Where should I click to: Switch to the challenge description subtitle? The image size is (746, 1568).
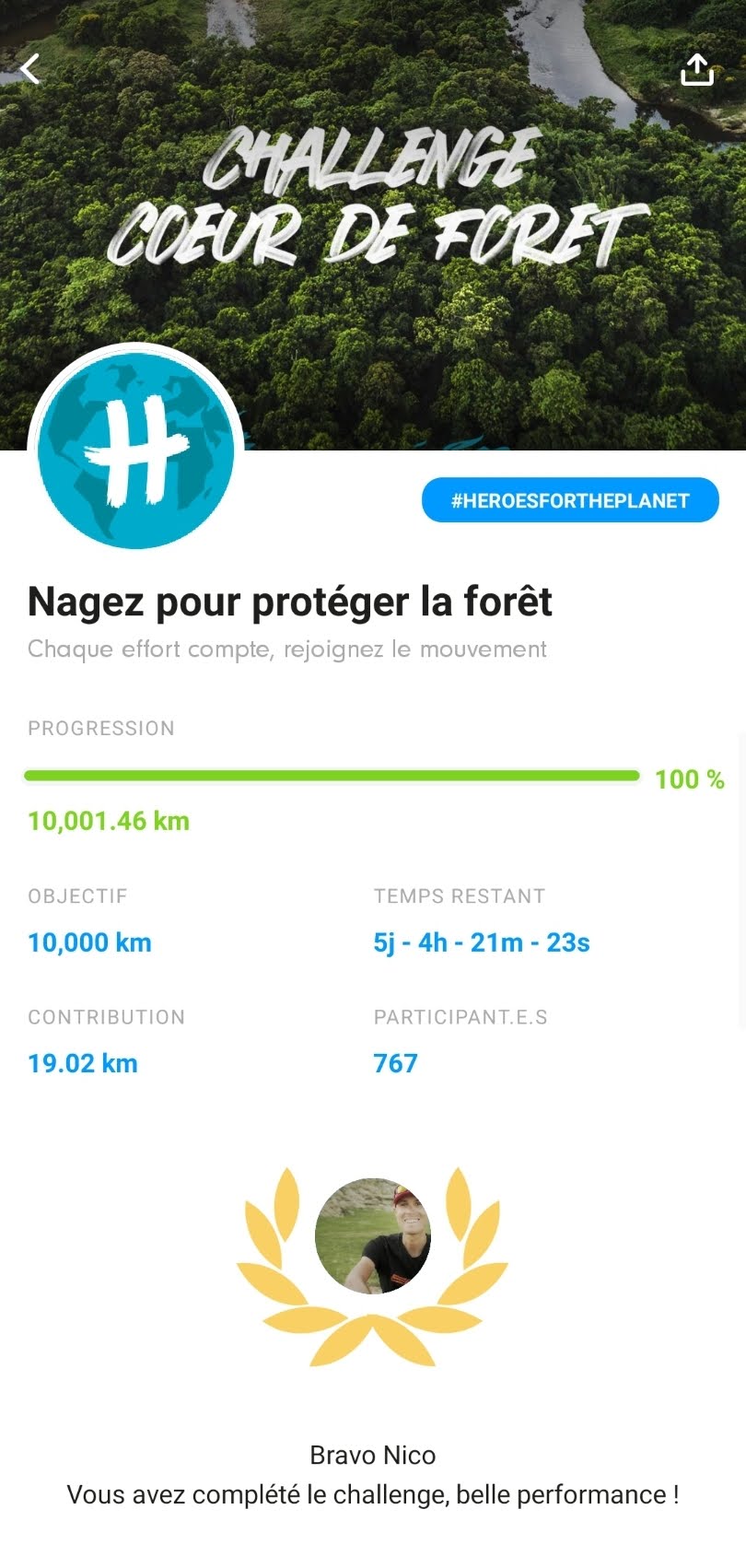[286, 649]
